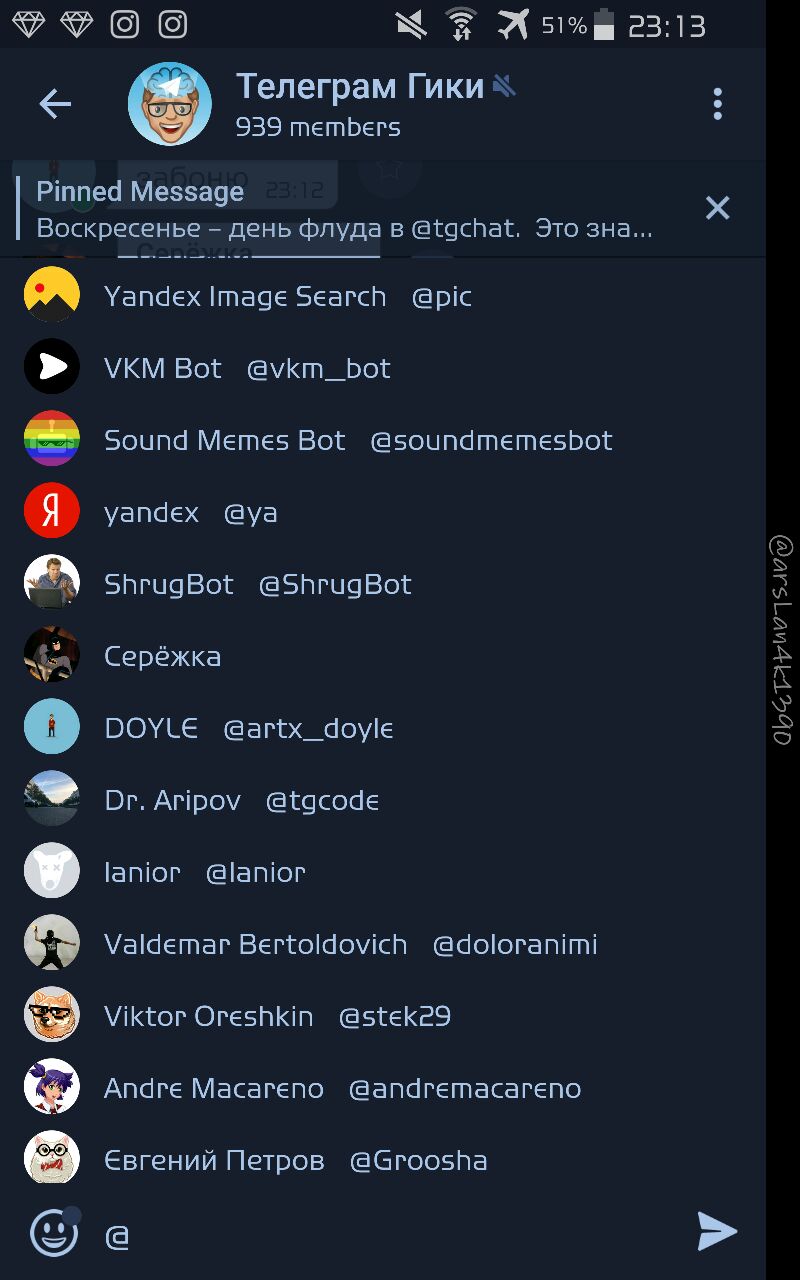Open the emoji picker

pos(54,1232)
